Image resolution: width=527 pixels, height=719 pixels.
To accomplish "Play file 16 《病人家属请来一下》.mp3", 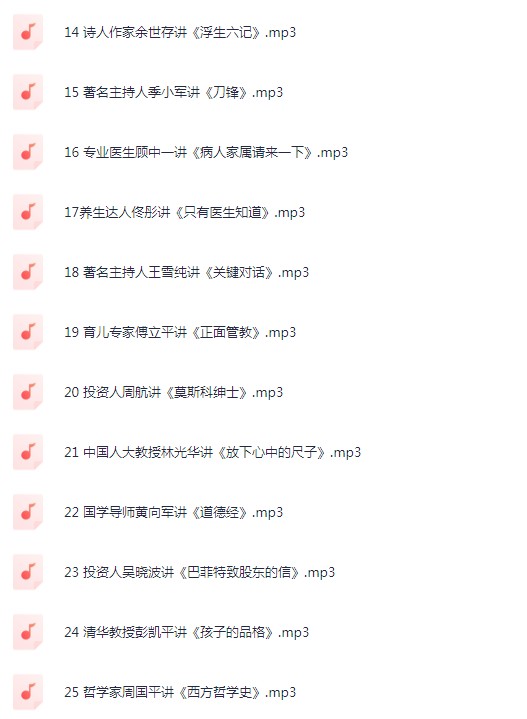I will tap(206, 153).
